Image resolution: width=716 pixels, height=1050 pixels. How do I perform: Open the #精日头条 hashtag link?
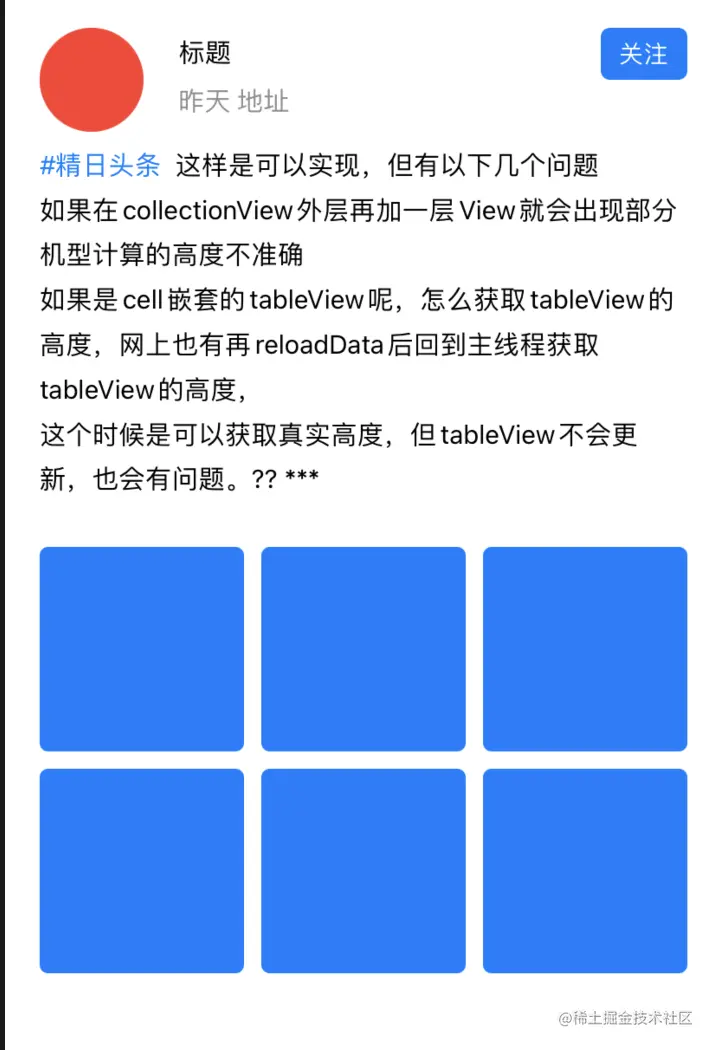point(100,165)
